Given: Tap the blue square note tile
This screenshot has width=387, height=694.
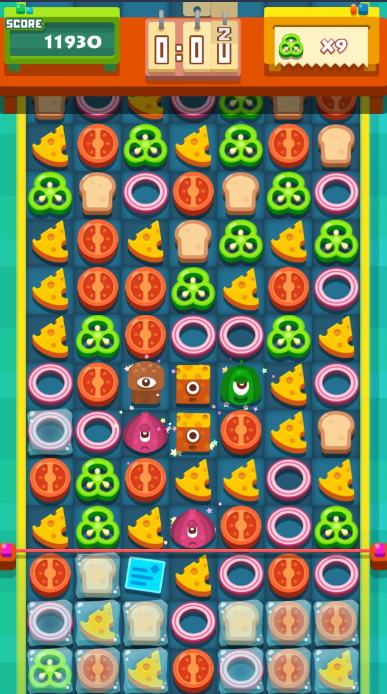Looking at the screenshot, I should [x=145, y=575].
